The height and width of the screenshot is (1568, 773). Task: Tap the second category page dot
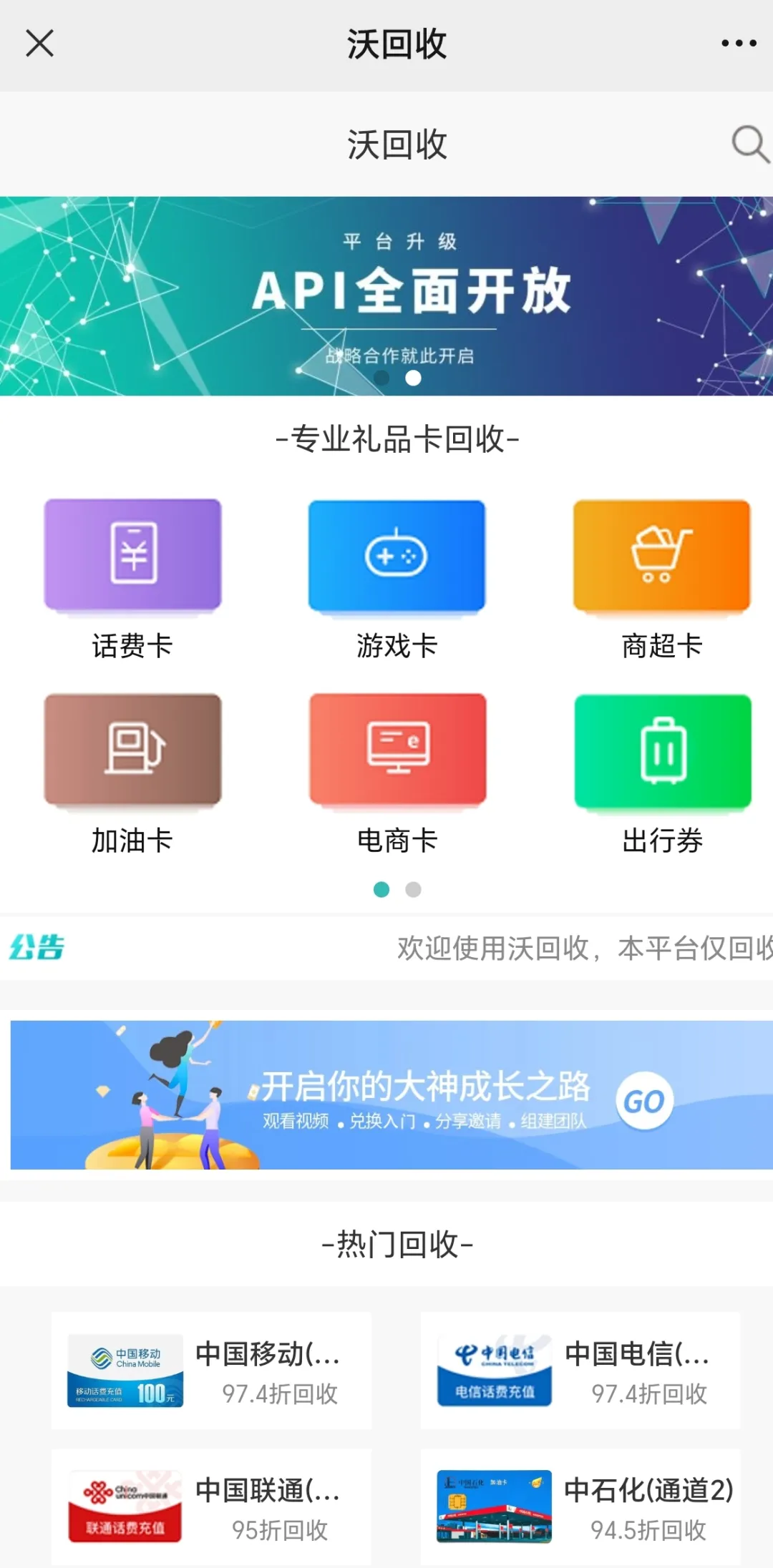[x=413, y=889]
